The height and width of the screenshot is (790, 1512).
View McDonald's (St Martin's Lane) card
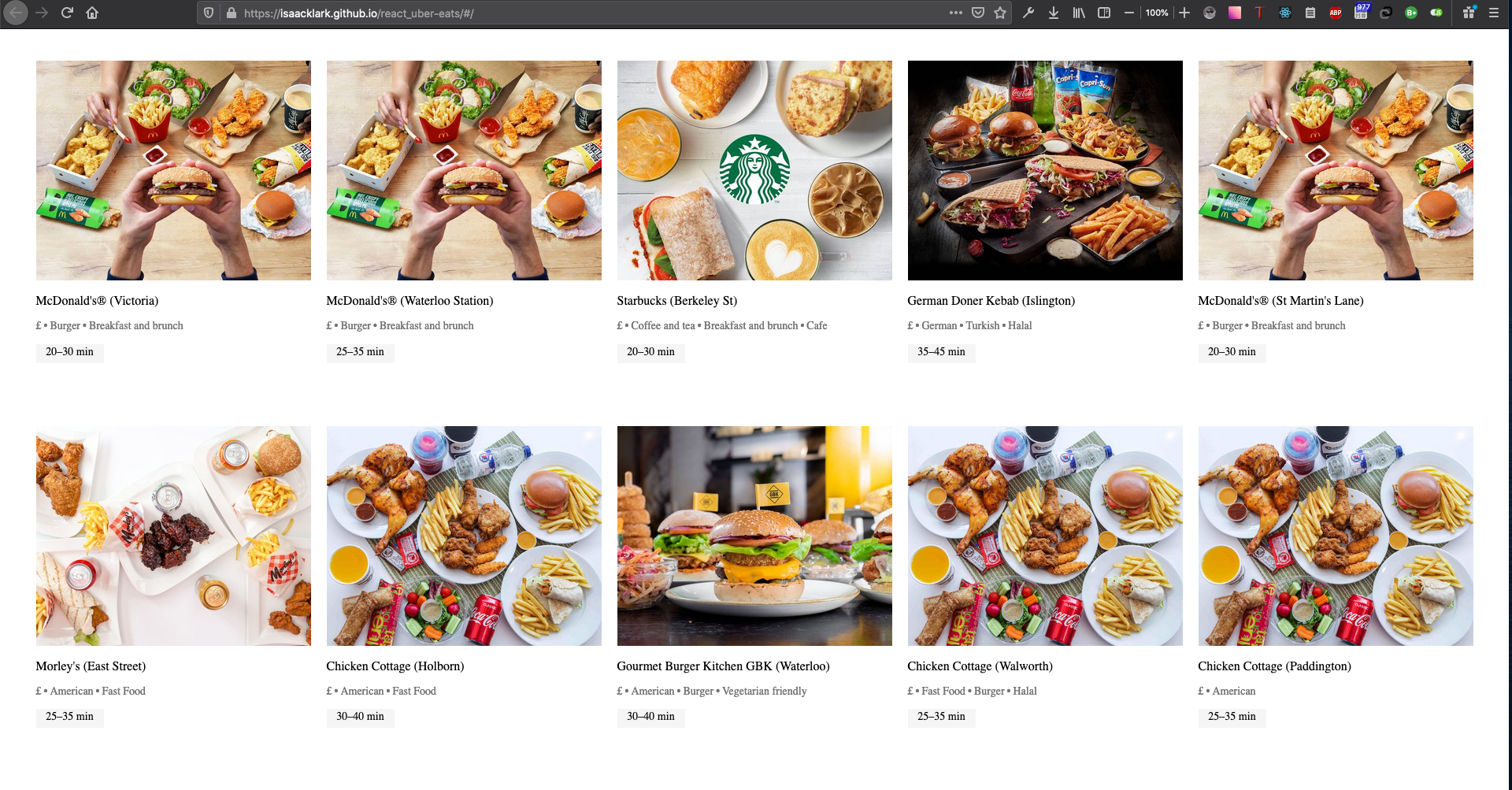[1336, 211]
